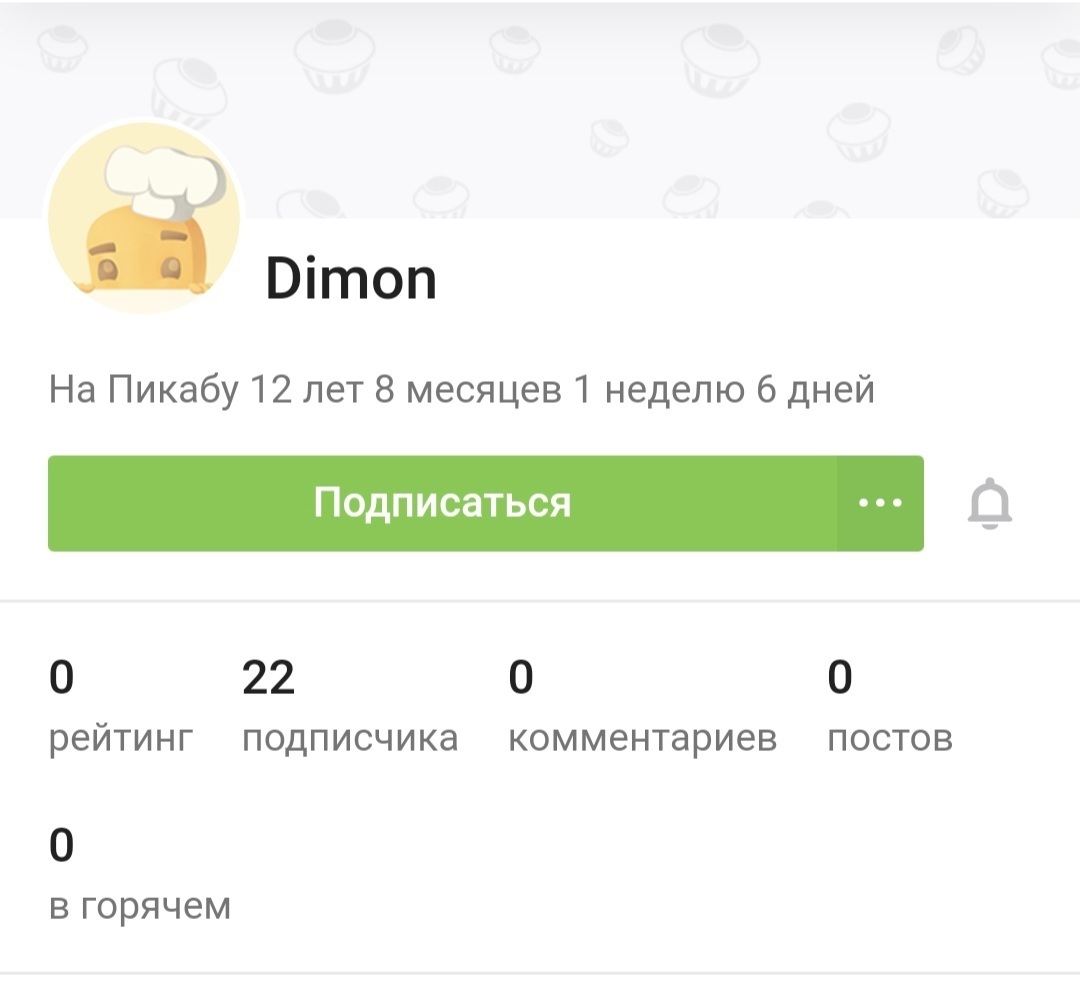View the 22 подписчика list

pyautogui.click(x=349, y=707)
